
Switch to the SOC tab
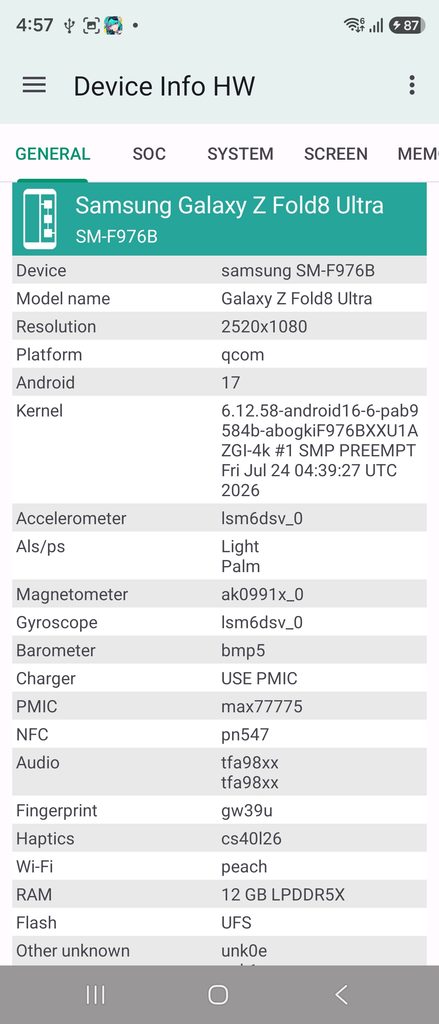[x=149, y=154]
